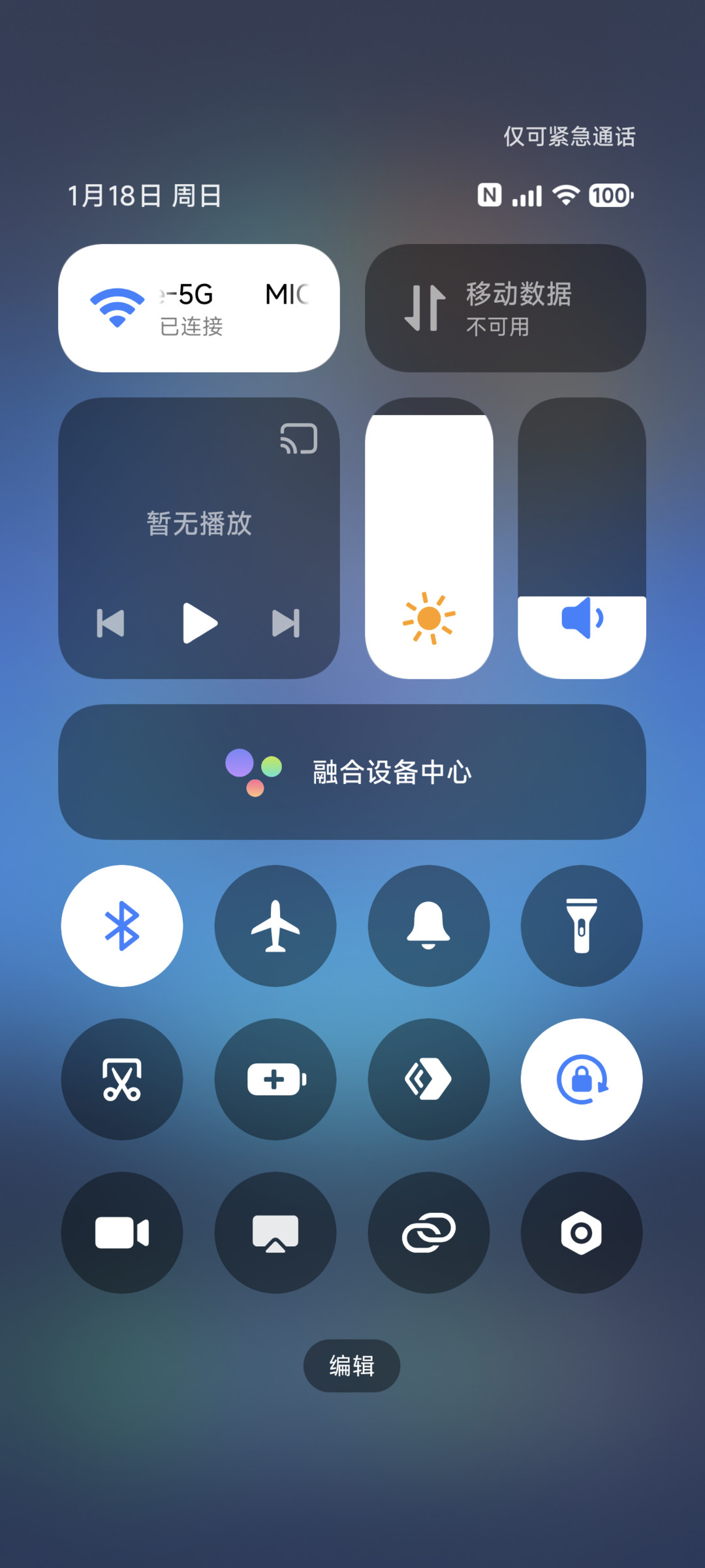The width and height of the screenshot is (705, 1568).
Task: Enable airplane mode
Action: [275, 926]
